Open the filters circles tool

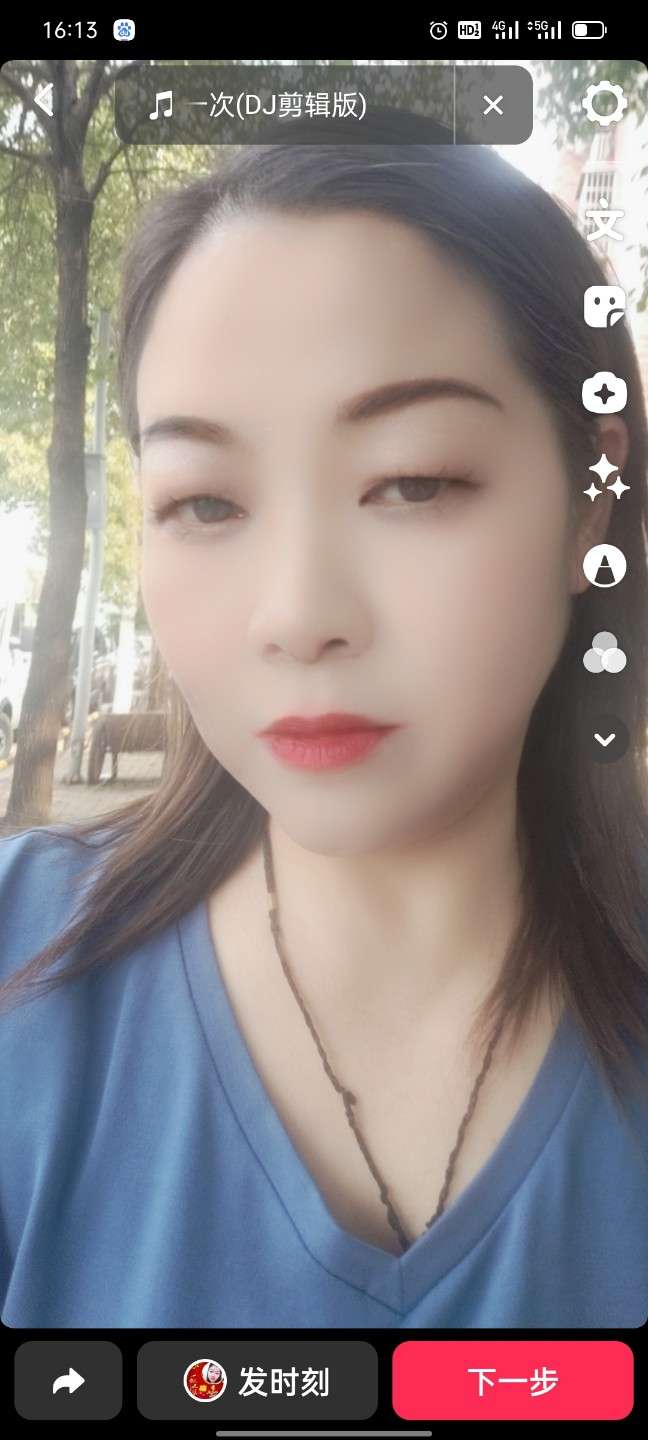coord(604,653)
